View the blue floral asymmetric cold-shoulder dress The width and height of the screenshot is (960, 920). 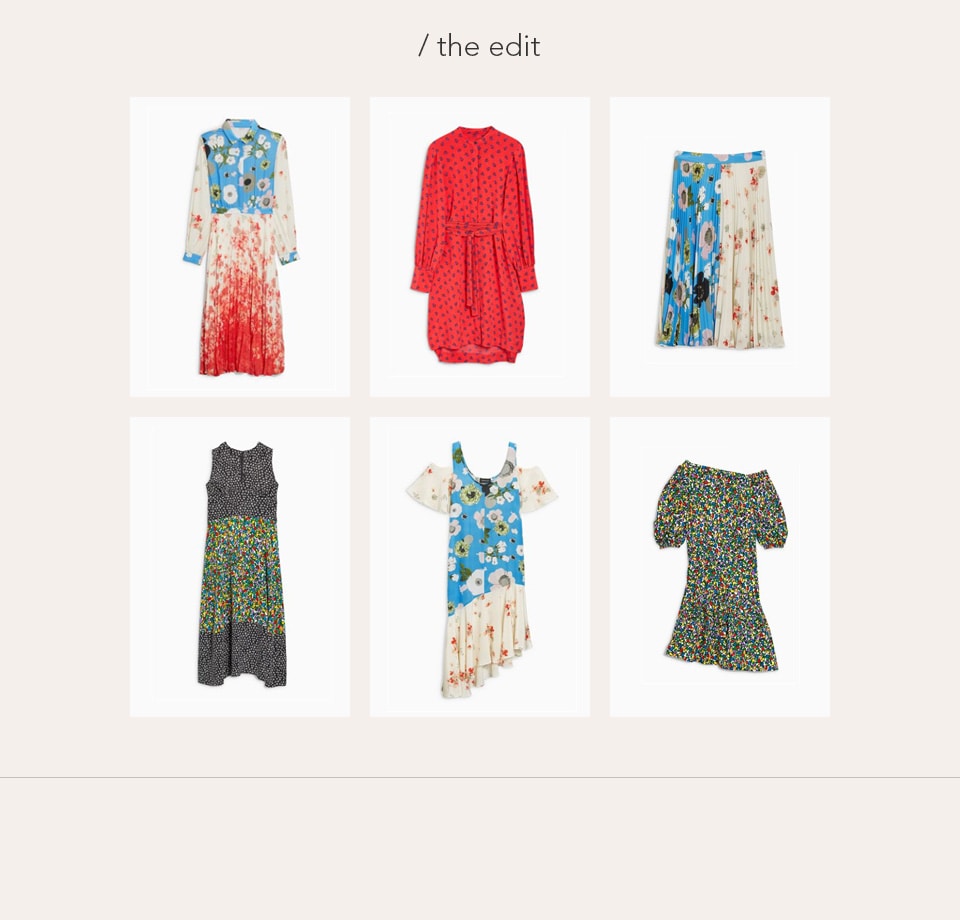480,566
